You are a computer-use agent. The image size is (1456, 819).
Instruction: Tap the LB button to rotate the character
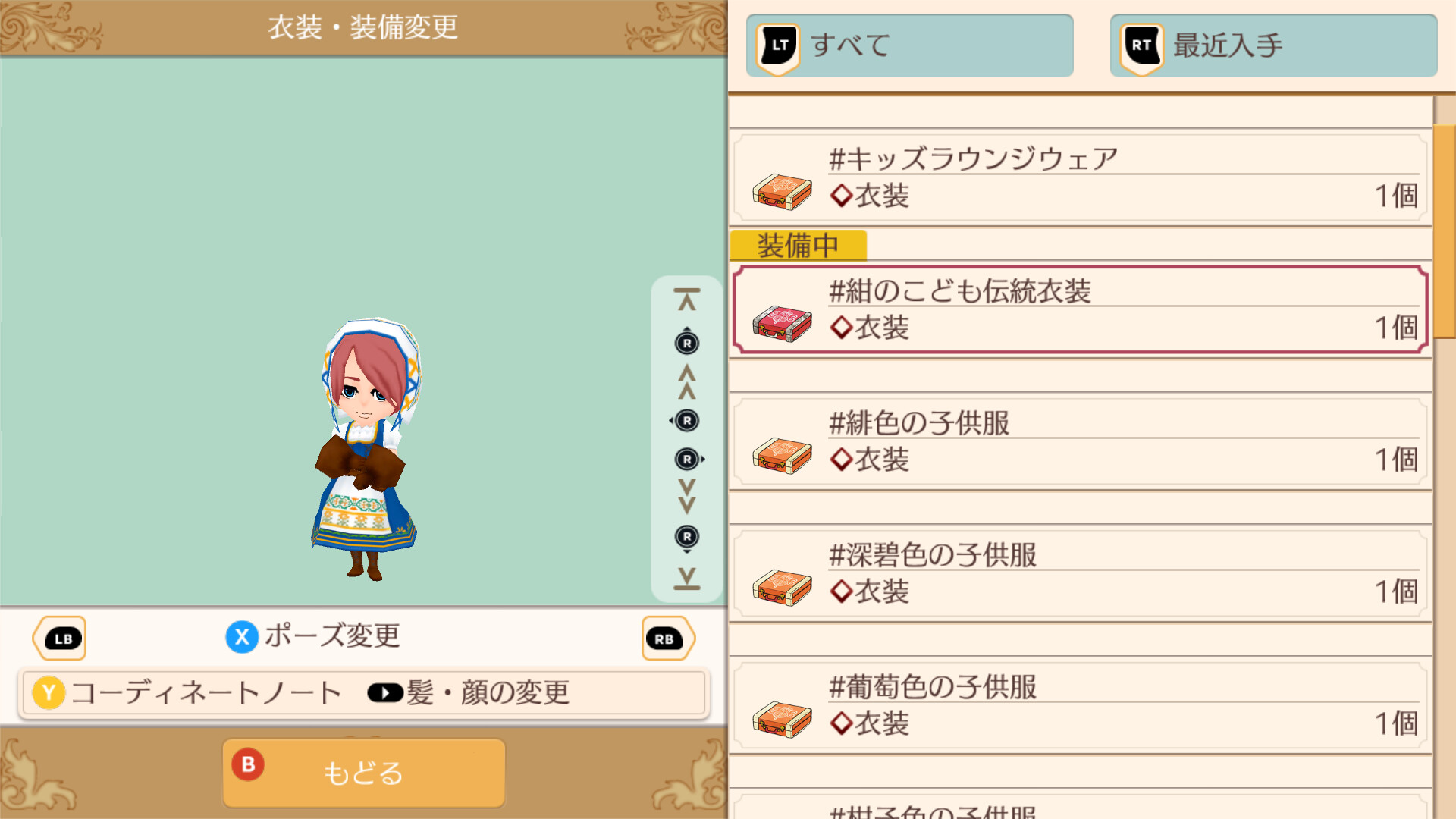click(x=61, y=639)
